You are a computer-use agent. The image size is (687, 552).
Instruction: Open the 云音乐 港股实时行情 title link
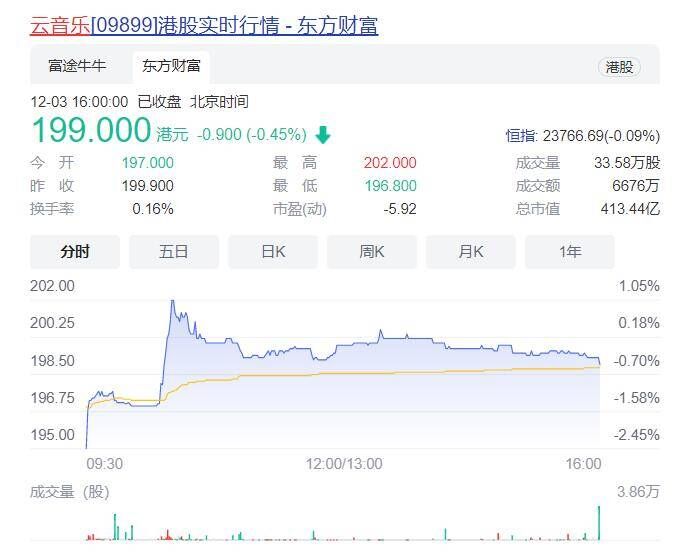tap(204, 24)
